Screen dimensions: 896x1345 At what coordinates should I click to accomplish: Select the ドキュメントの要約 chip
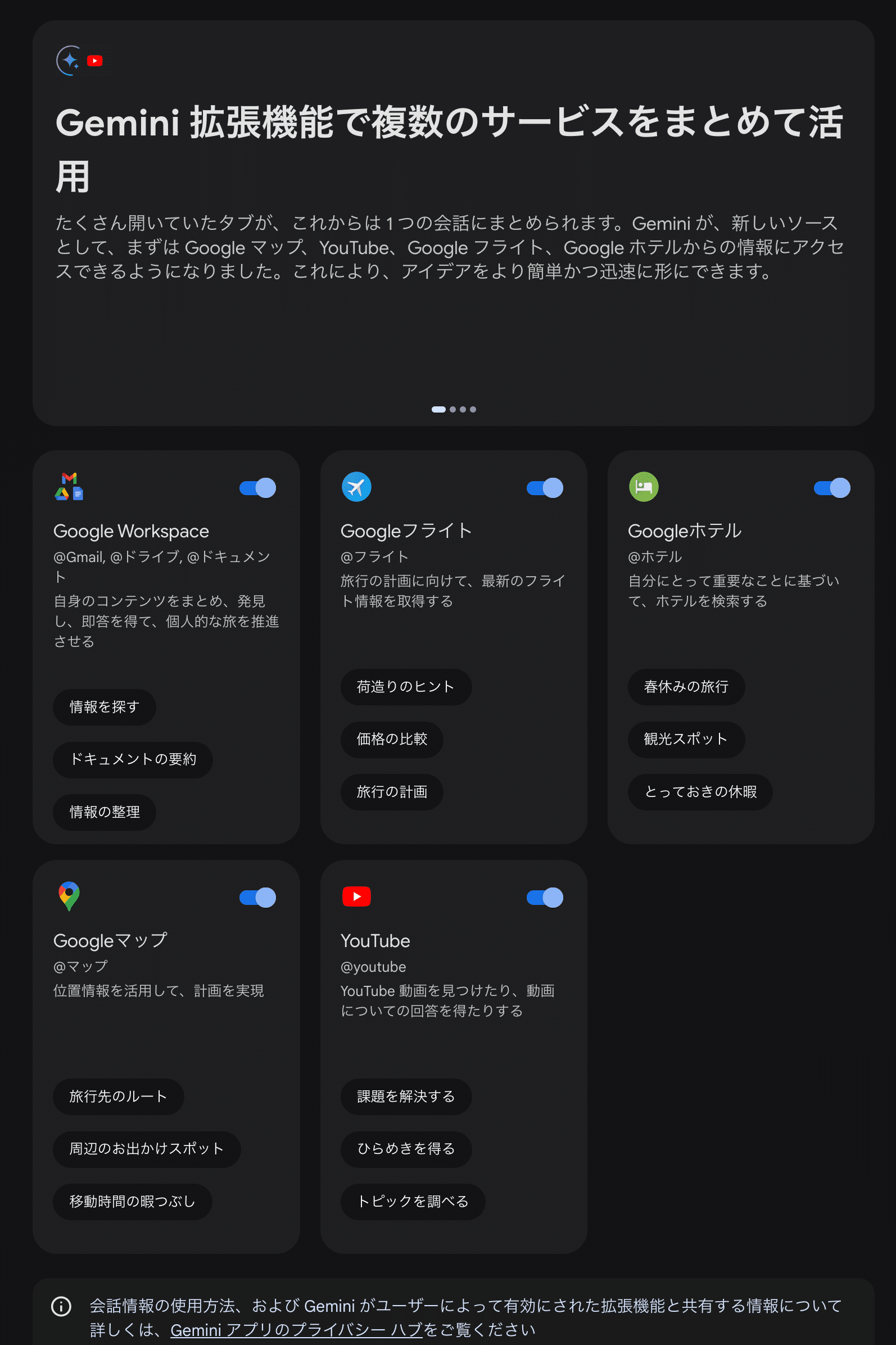coord(133,759)
